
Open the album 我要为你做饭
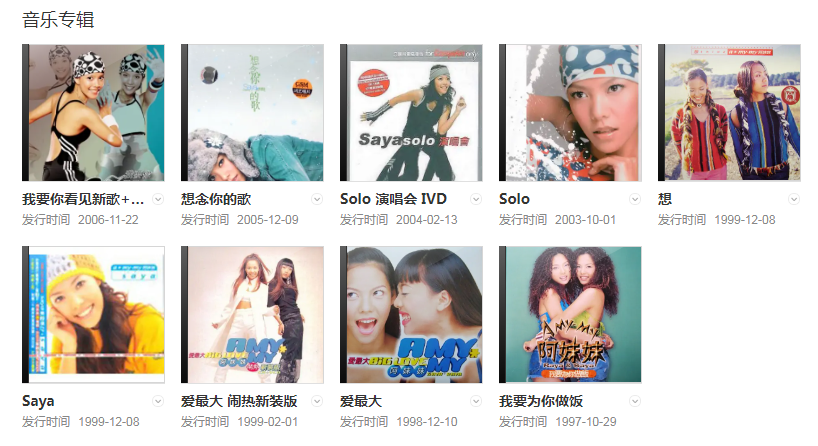pos(570,315)
